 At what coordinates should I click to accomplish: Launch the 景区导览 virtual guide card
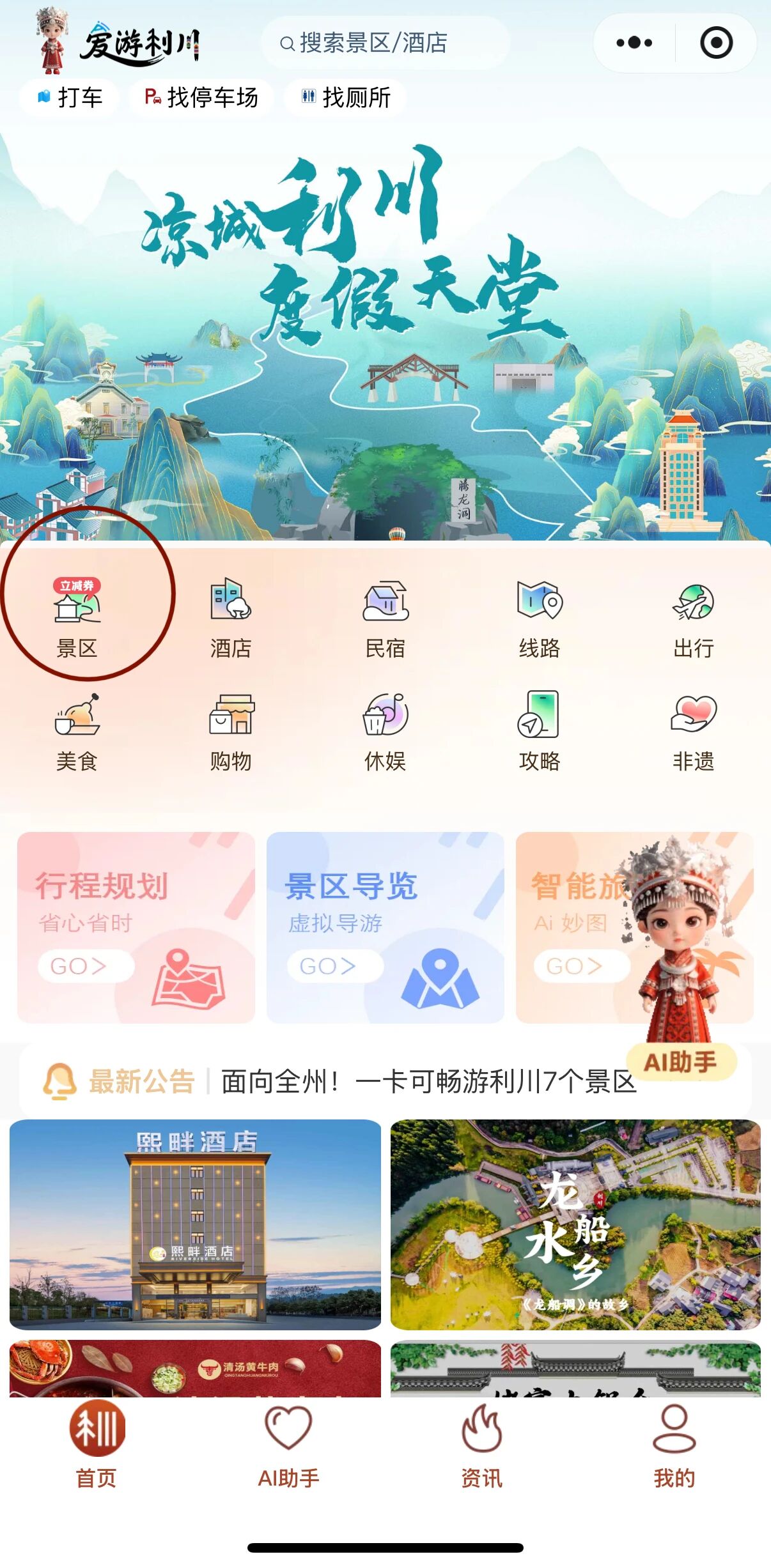[x=385, y=926]
